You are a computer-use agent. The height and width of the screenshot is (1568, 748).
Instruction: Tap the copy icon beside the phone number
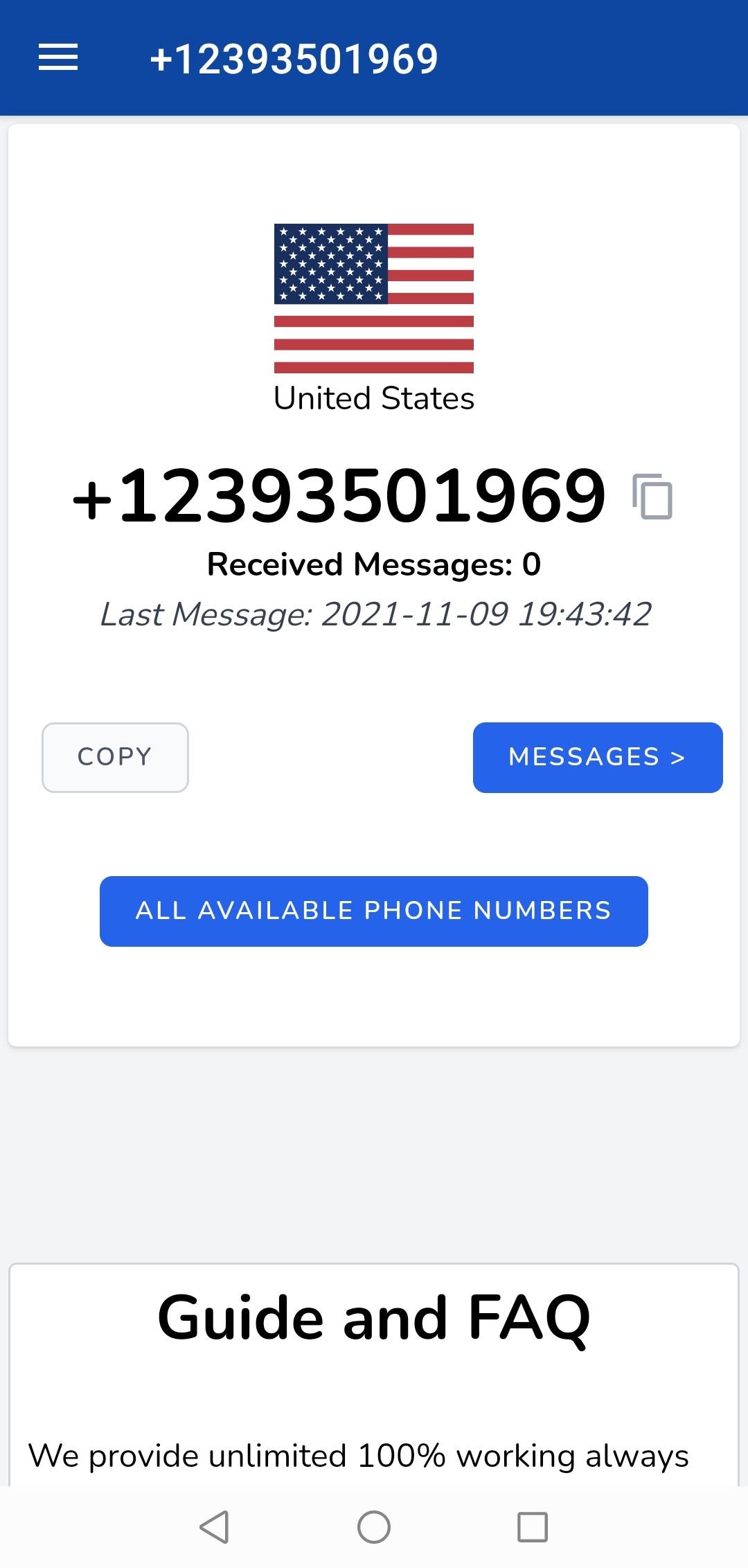pos(652,496)
